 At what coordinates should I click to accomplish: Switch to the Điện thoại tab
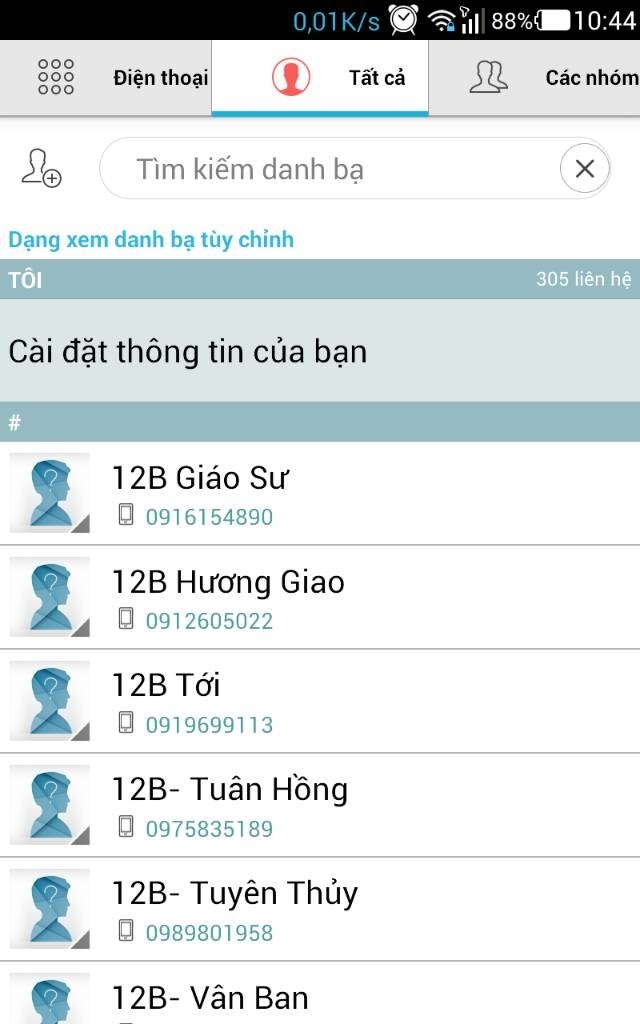[106, 78]
